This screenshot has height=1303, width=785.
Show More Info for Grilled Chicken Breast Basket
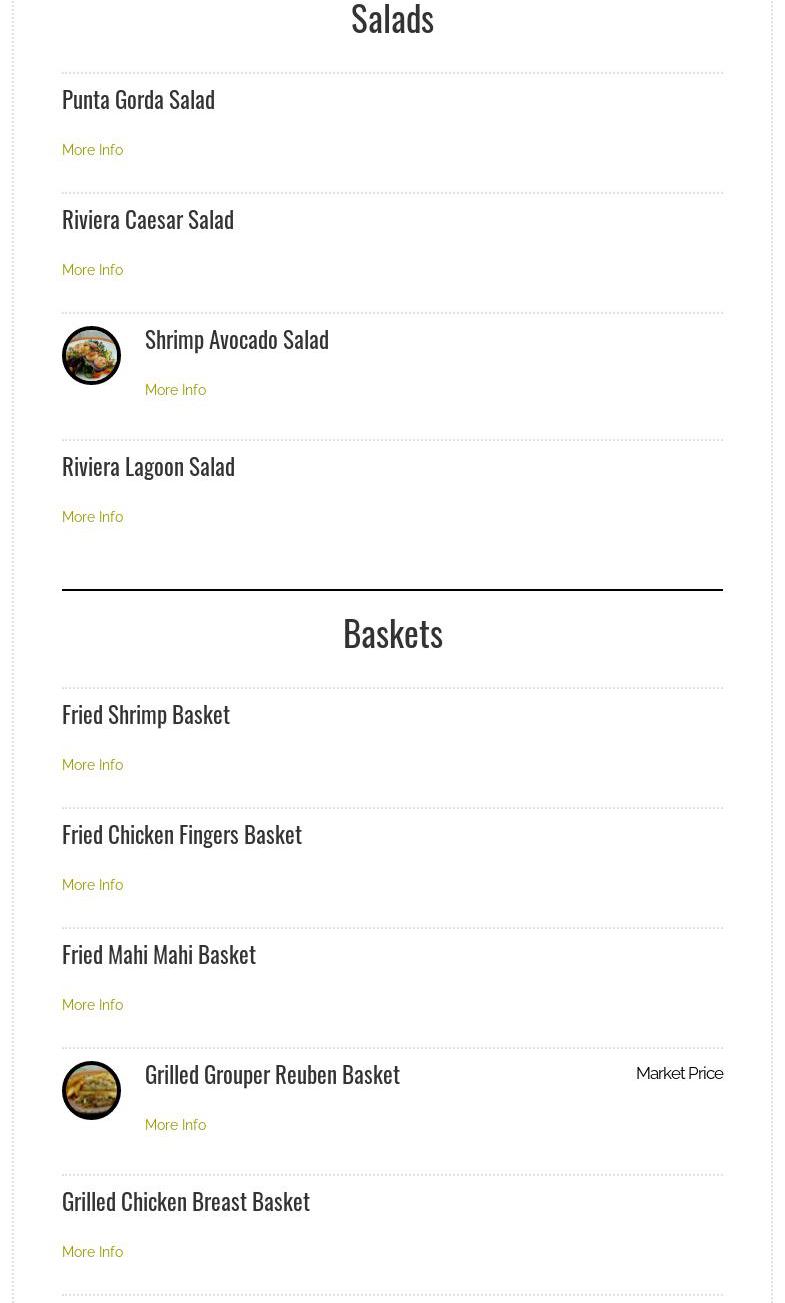[92, 1252]
